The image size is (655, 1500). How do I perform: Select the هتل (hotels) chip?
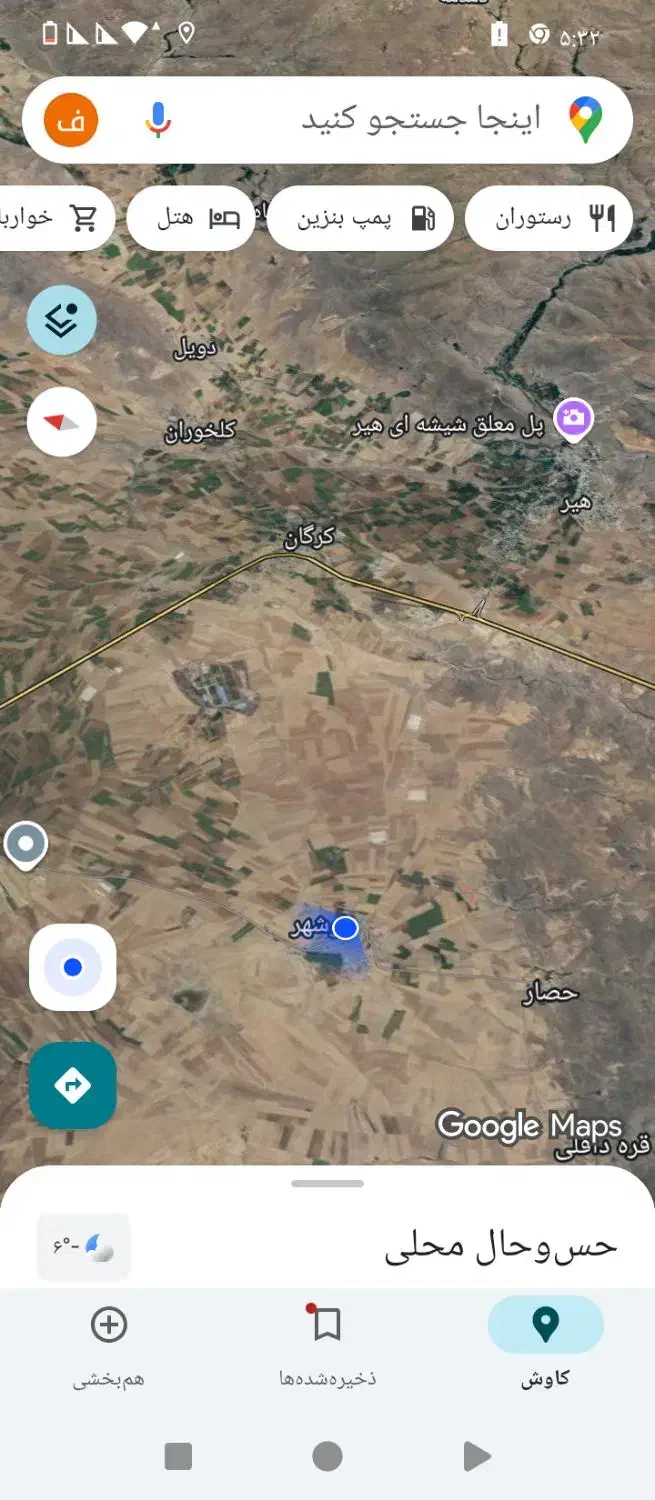(x=191, y=218)
